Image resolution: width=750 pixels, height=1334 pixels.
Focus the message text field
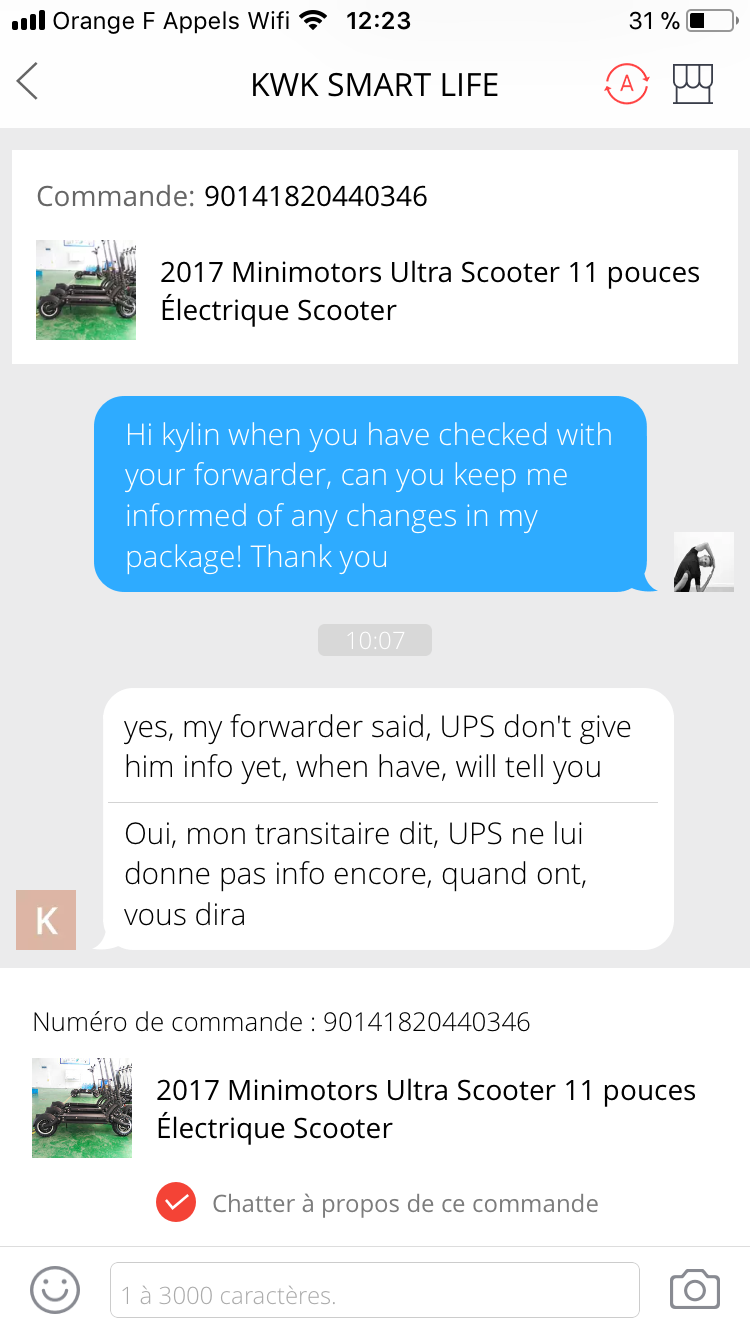[375, 1290]
